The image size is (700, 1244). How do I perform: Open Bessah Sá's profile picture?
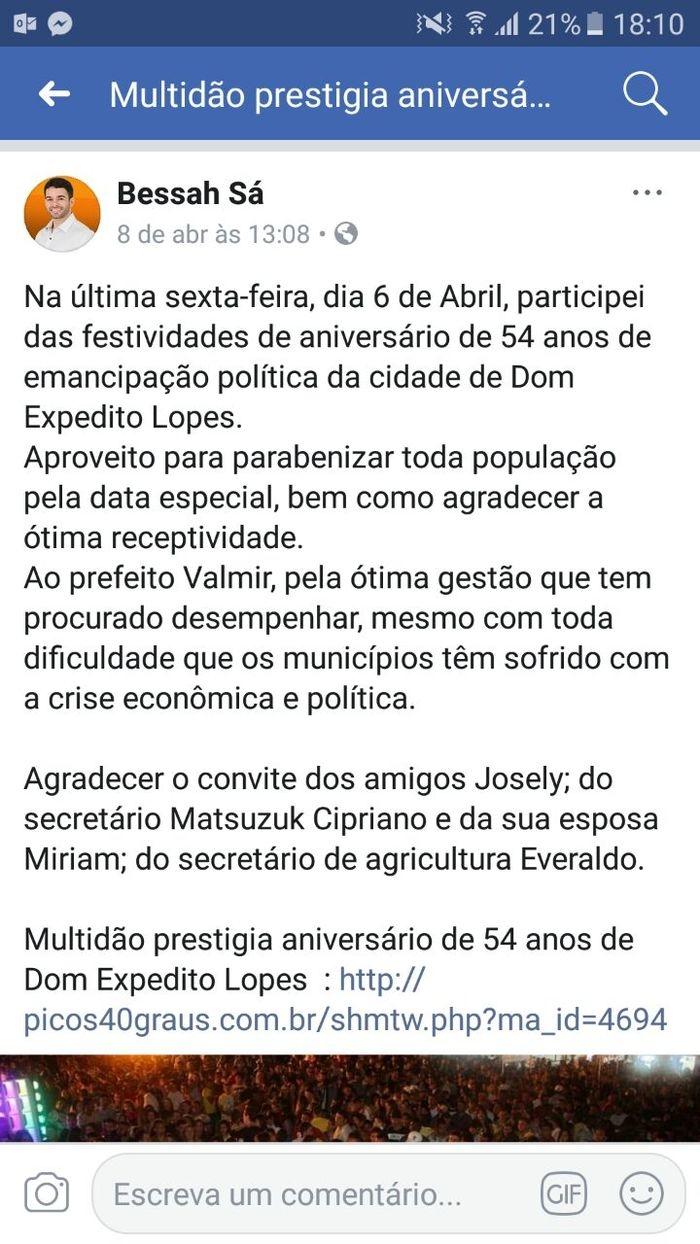coord(62,214)
